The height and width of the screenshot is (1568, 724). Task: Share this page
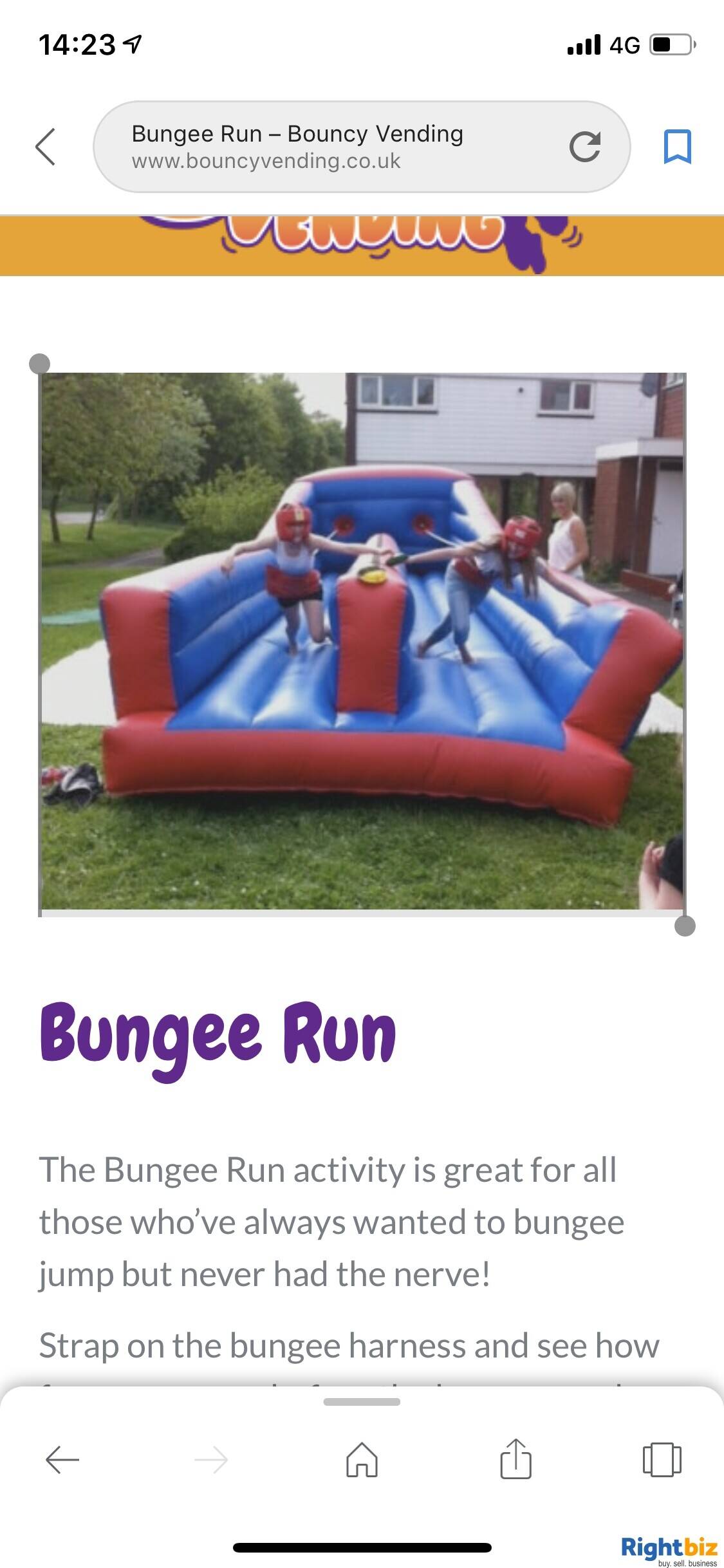[x=515, y=1457]
